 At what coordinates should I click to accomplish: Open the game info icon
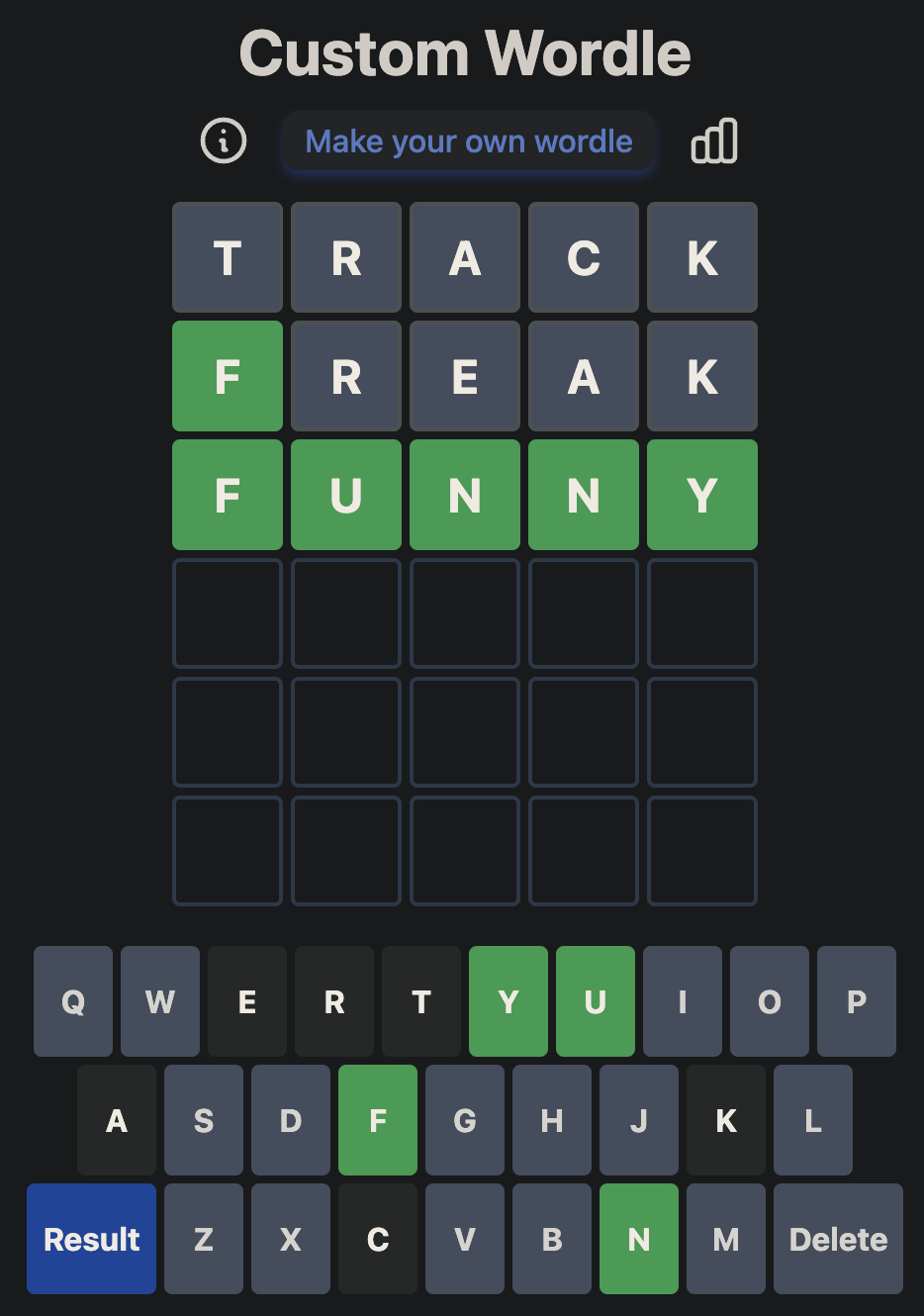coord(224,141)
